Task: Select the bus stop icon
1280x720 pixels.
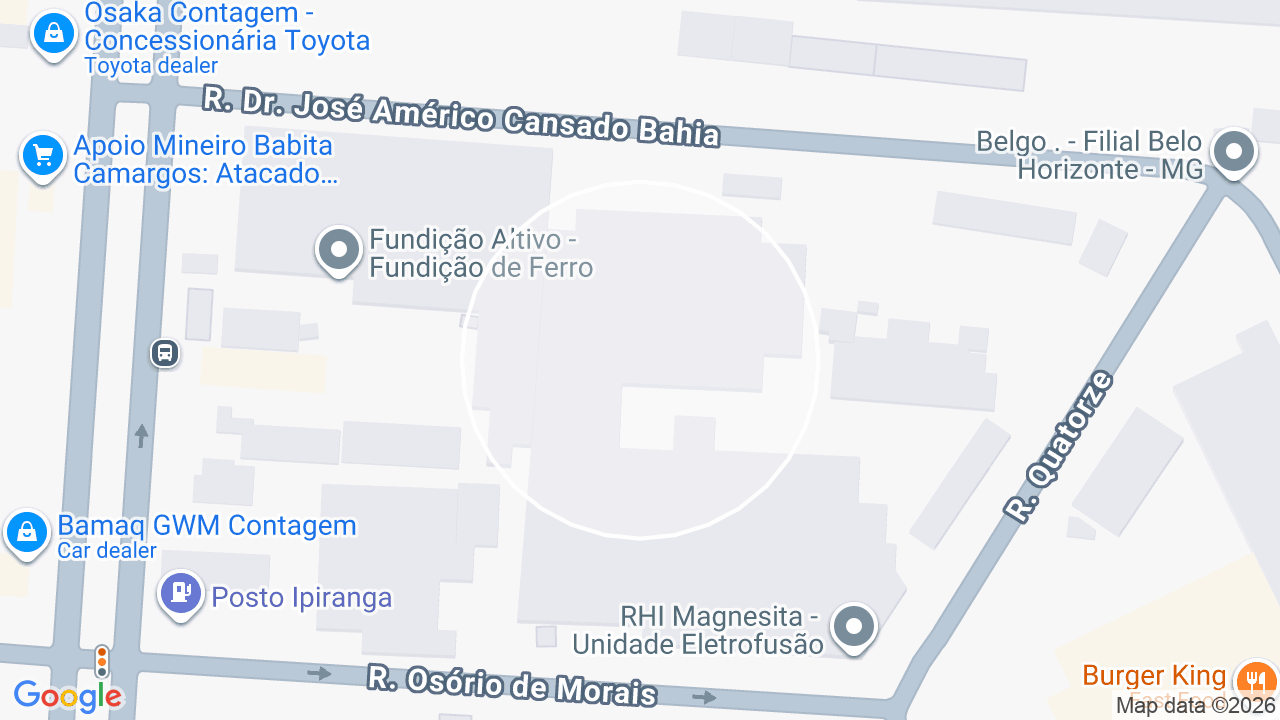Action: click(165, 353)
